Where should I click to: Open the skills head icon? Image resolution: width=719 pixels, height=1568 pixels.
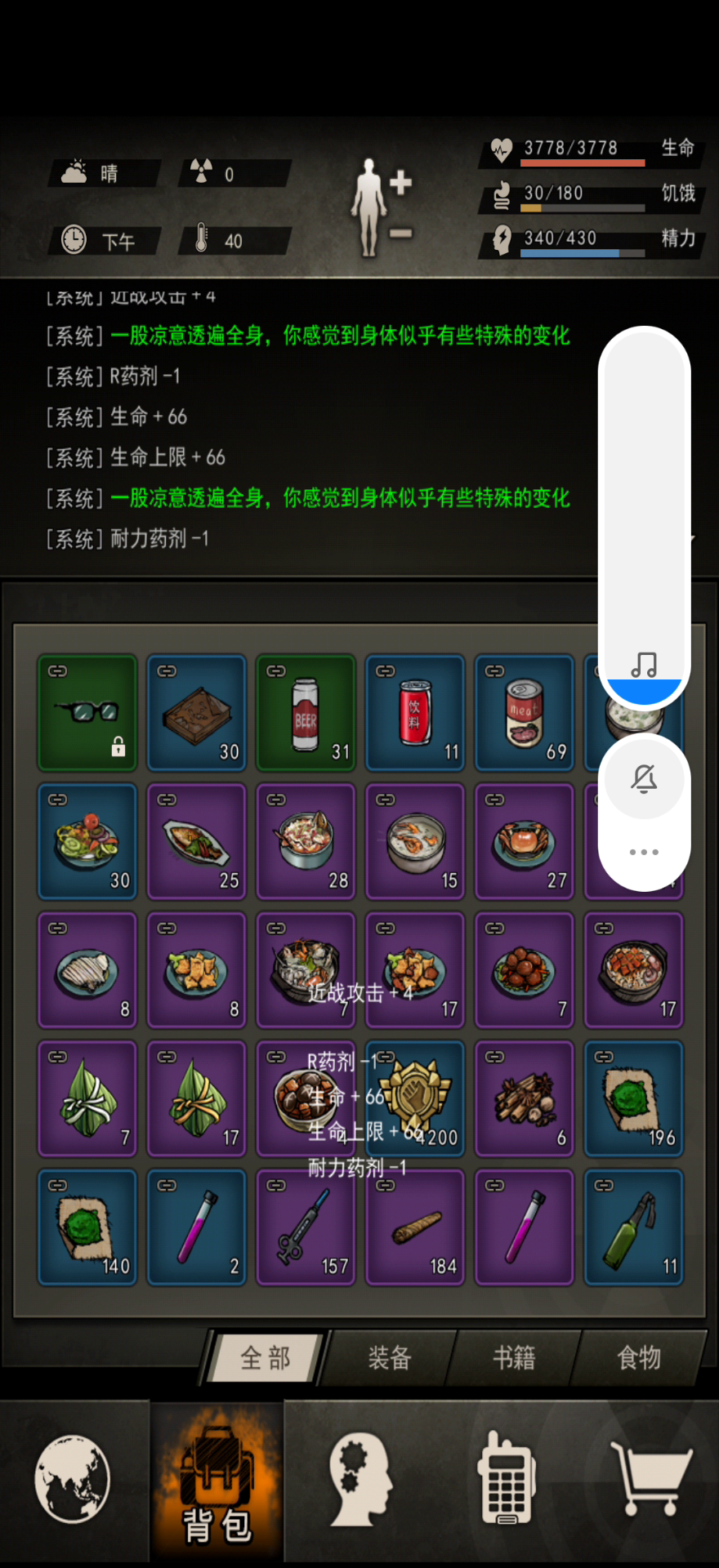point(359,1479)
